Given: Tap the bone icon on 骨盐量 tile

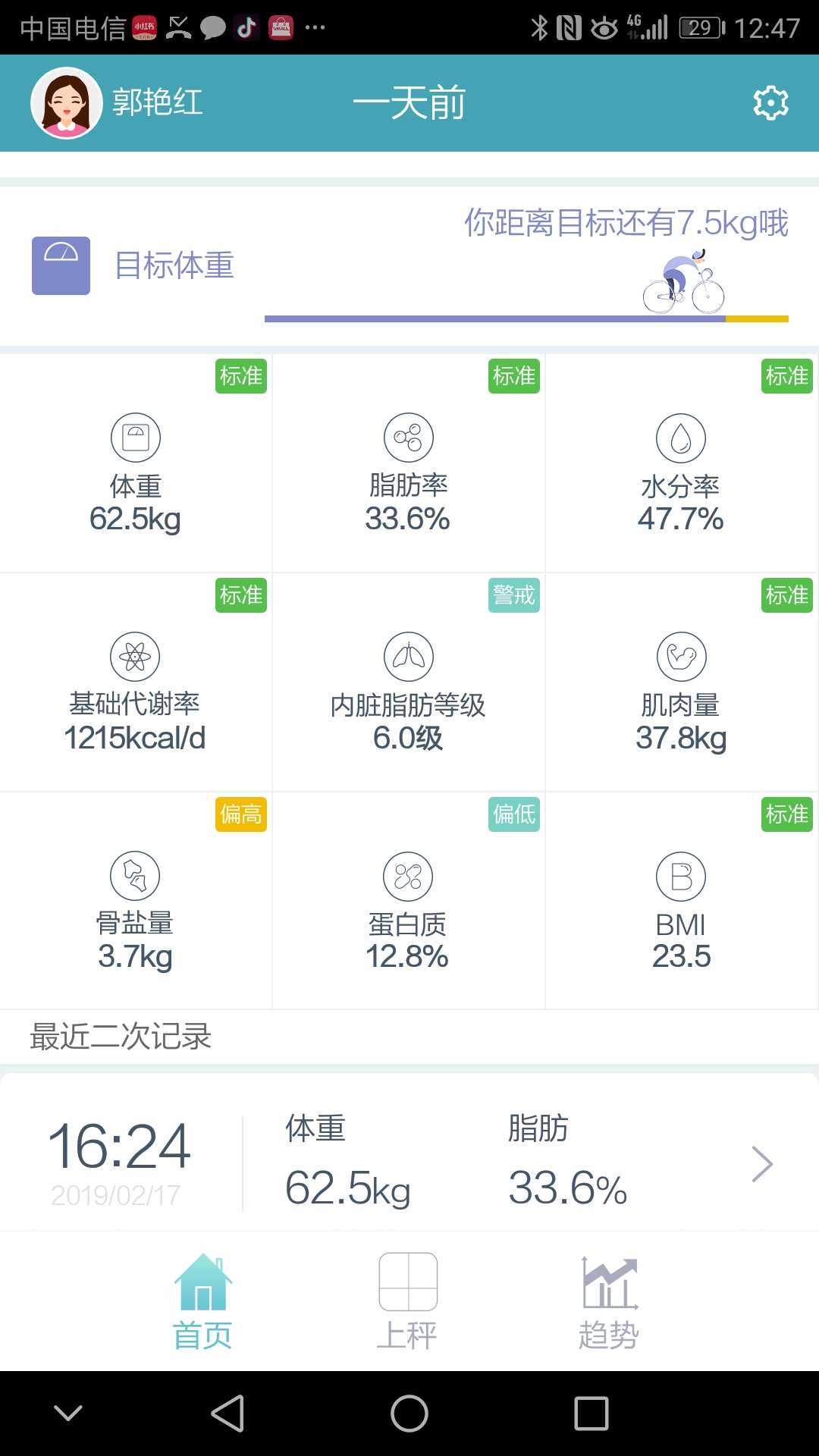Looking at the screenshot, I should (x=136, y=875).
